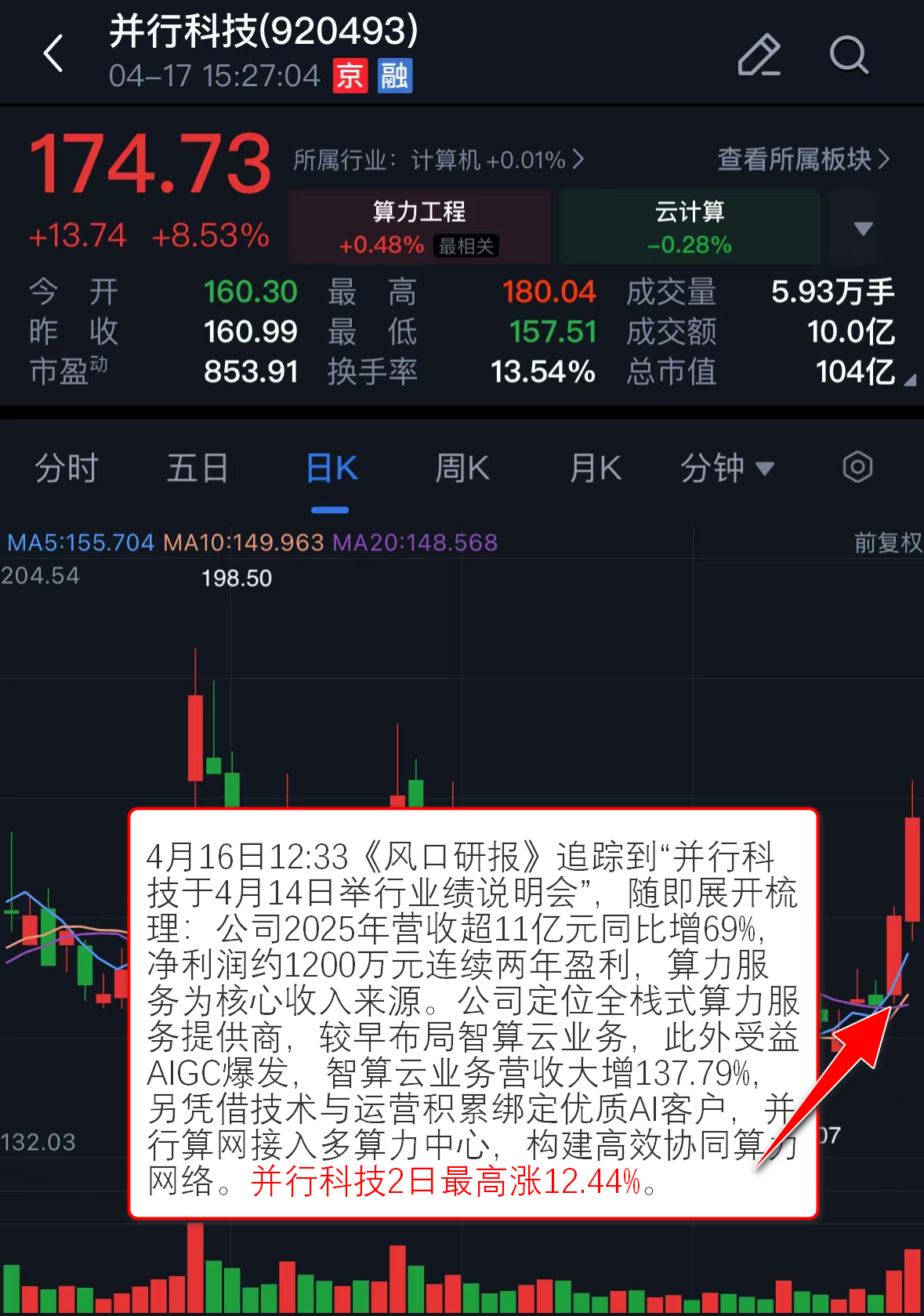Viewport: 924px width, 1316px height.
Task: Open the 算力工程 sector chip
Action: point(419,227)
